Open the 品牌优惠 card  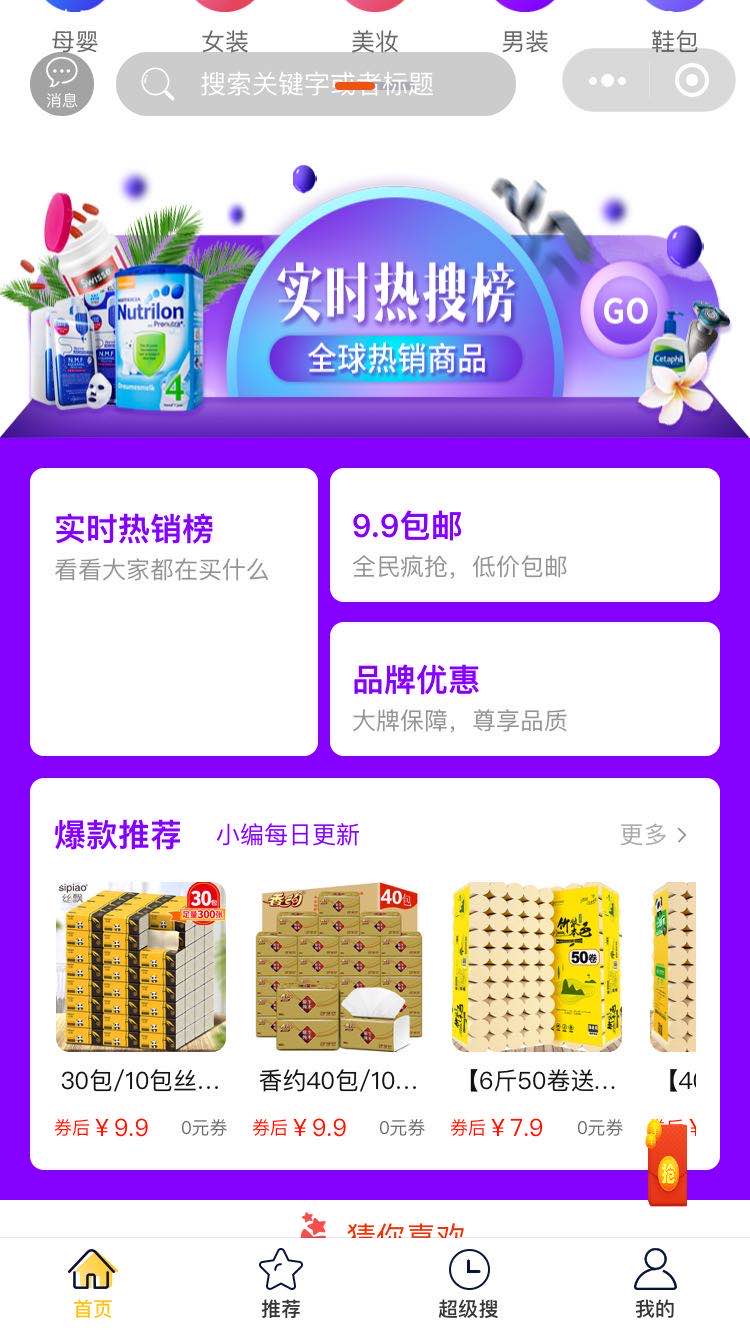(525, 689)
